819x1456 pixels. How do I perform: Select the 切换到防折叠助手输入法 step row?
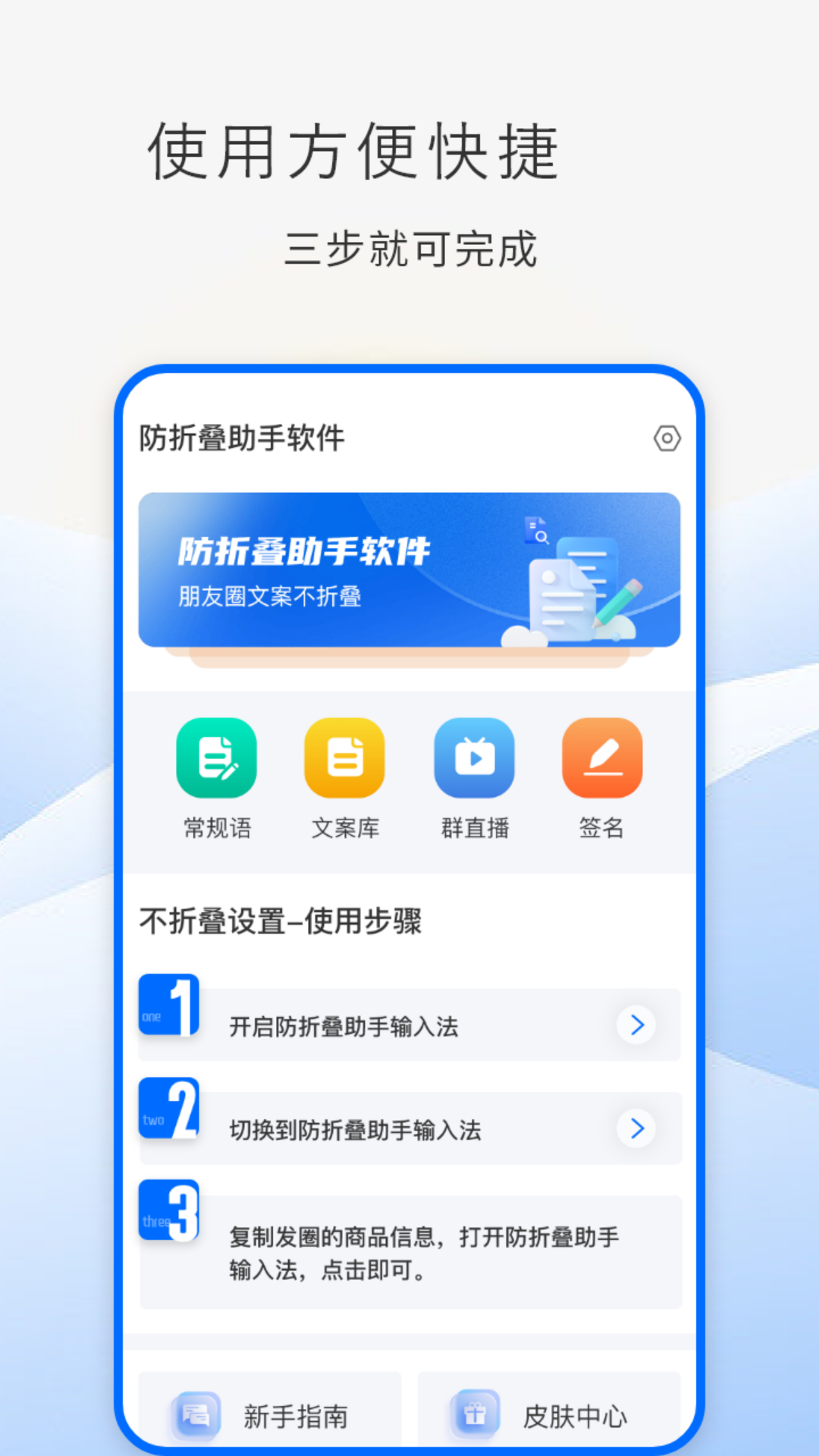(409, 1129)
